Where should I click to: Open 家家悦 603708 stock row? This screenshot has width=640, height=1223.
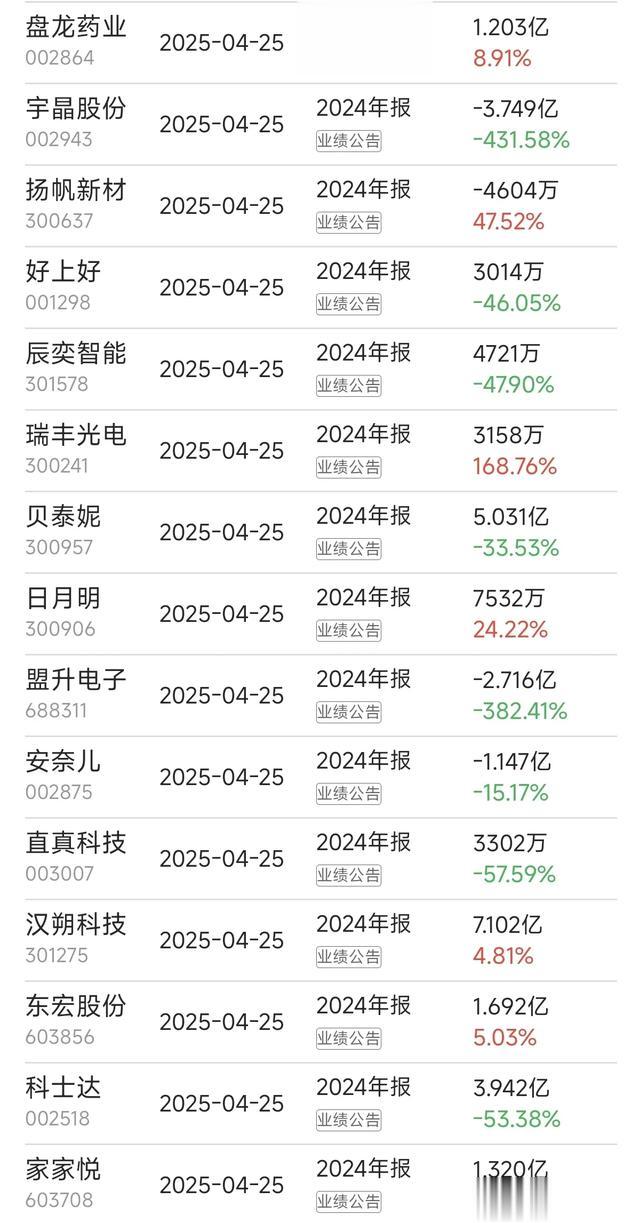tap(320, 1185)
